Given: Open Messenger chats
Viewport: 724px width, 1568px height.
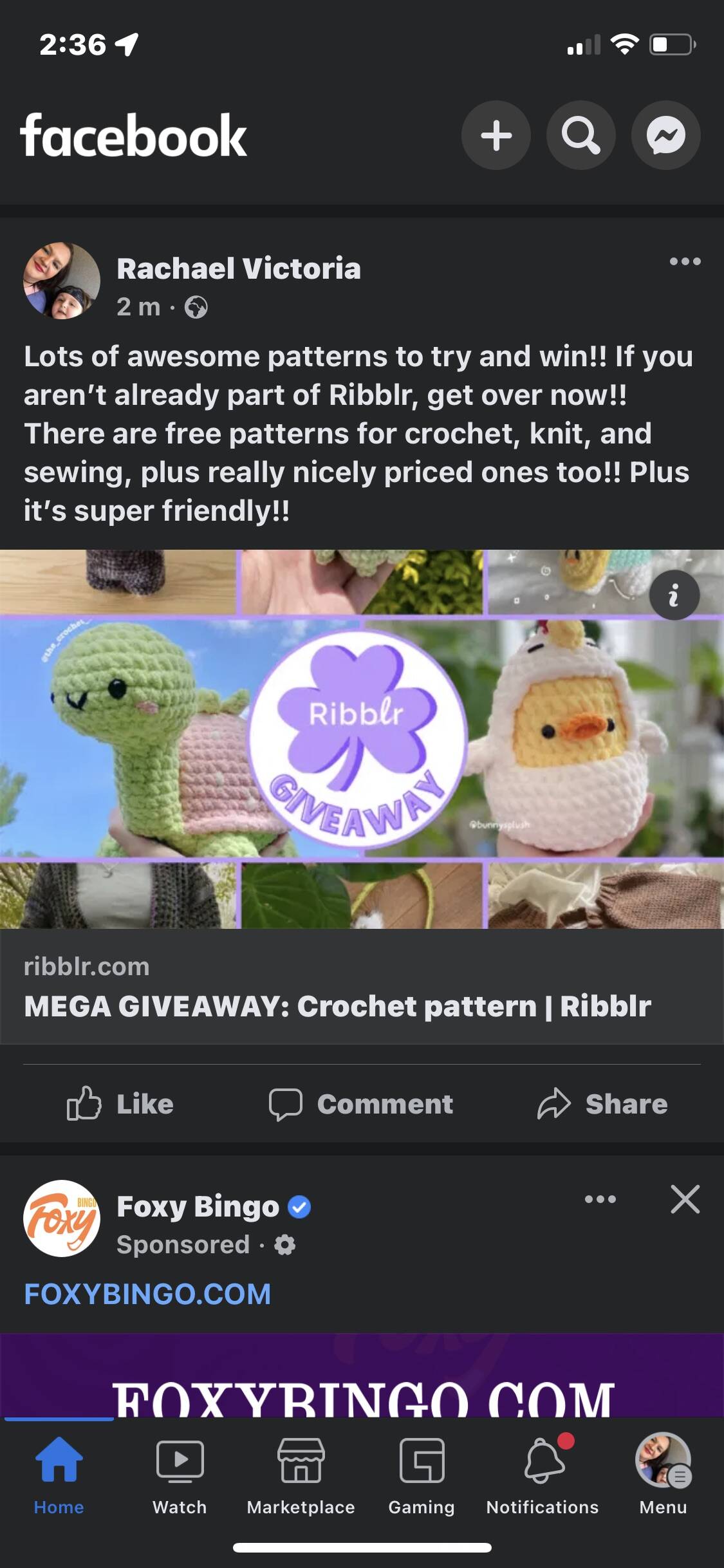Looking at the screenshot, I should click(665, 136).
